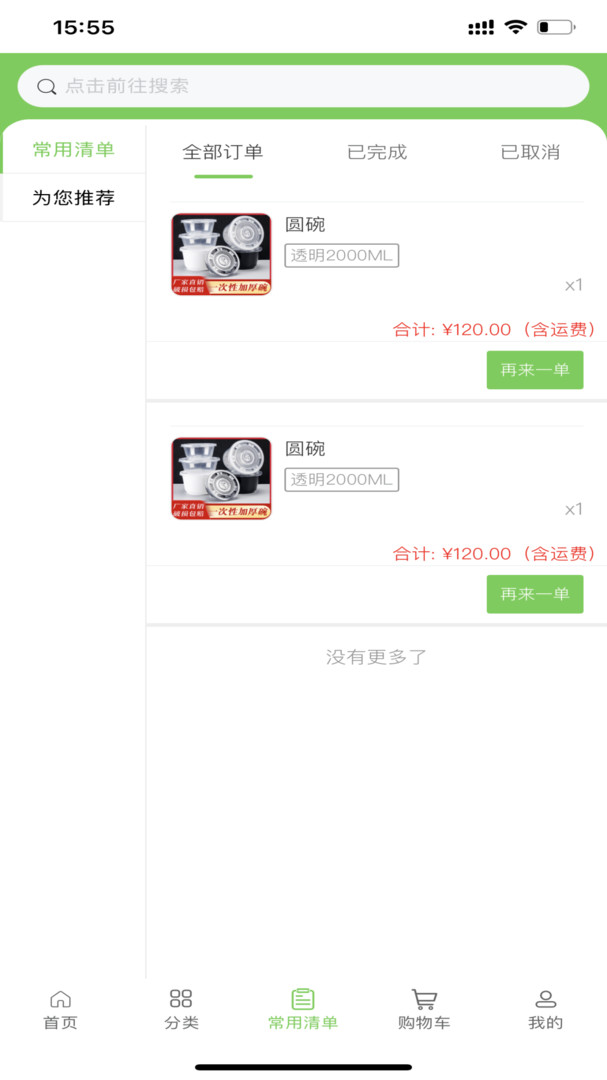Tap 再来一单 on the first 圆碗 order
Screen dimensions: 607x1080
(x=534, y=370)
